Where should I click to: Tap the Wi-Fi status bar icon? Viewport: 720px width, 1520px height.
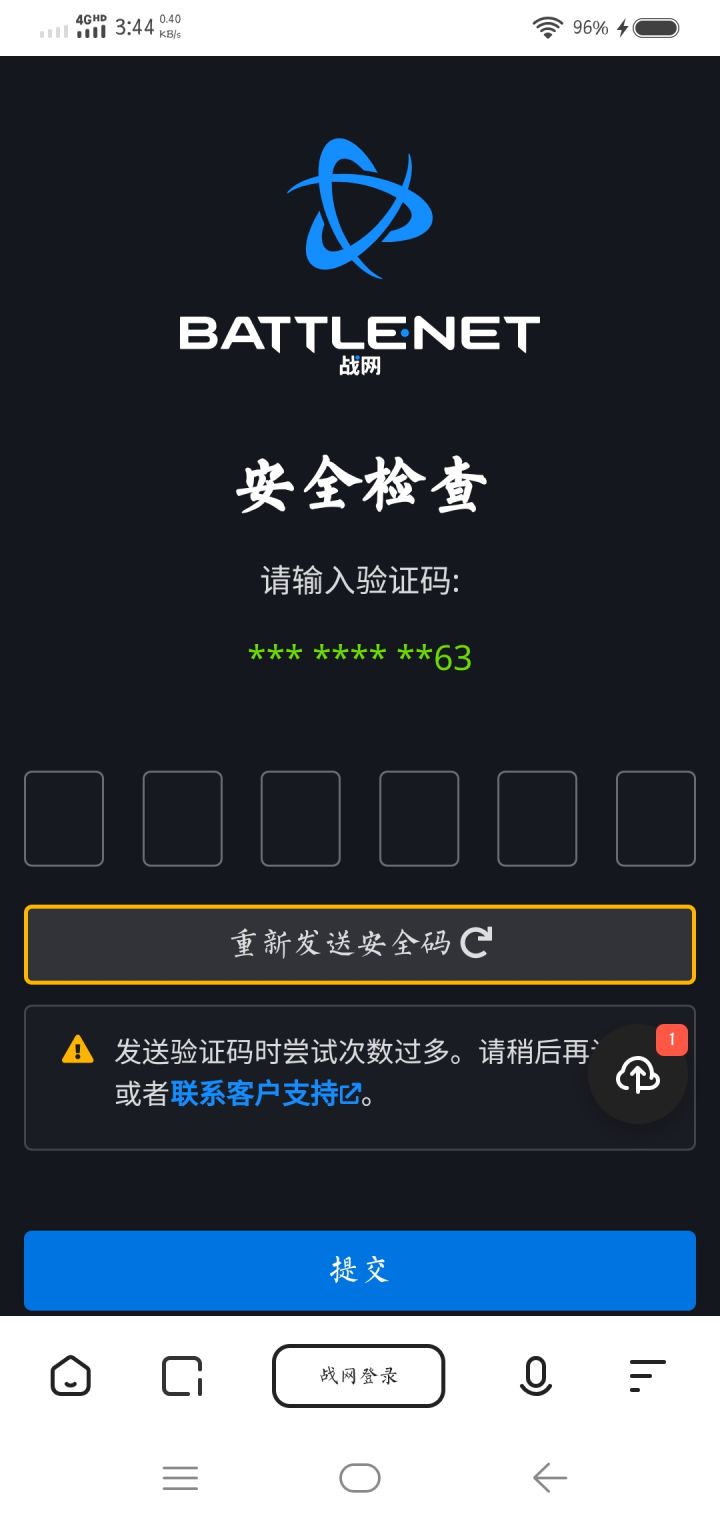coord(546,28)
